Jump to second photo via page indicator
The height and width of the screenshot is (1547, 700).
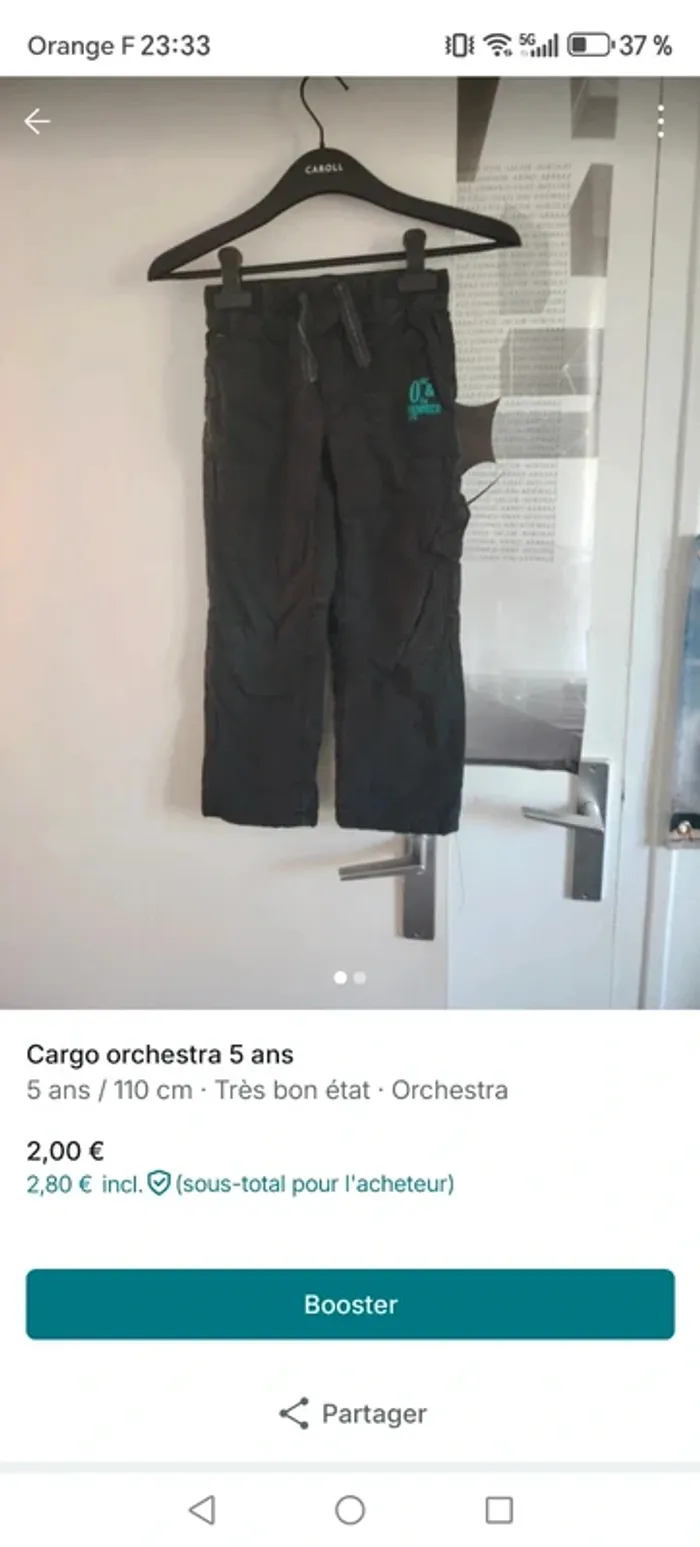pyautogui.click(x=360, y=977)
